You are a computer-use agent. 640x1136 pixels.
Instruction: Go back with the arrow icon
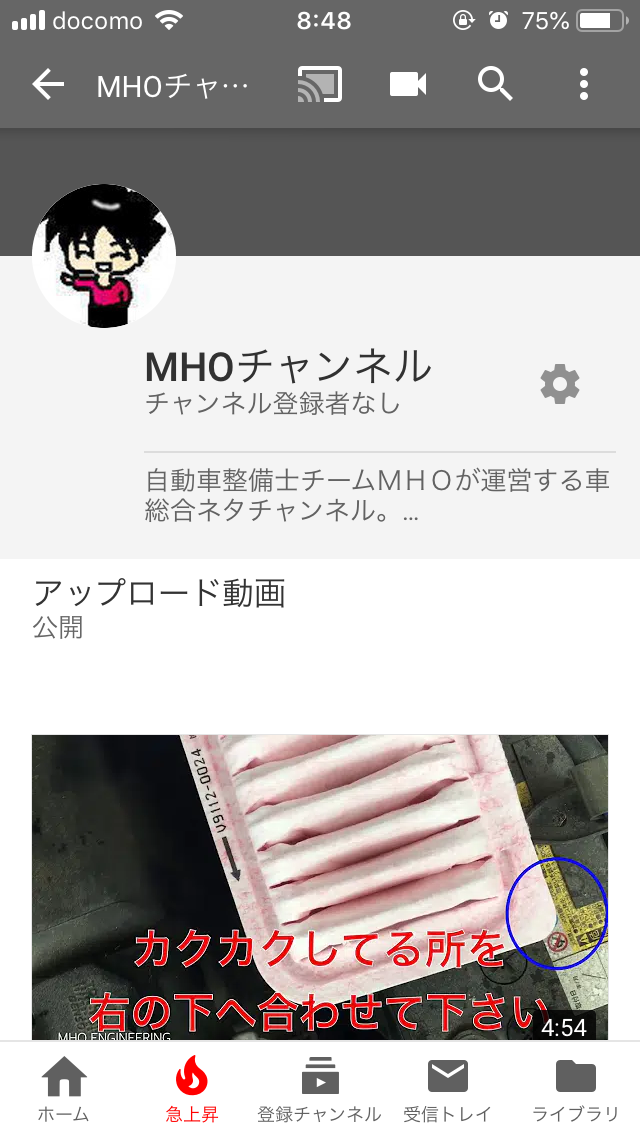pos(48,85)
